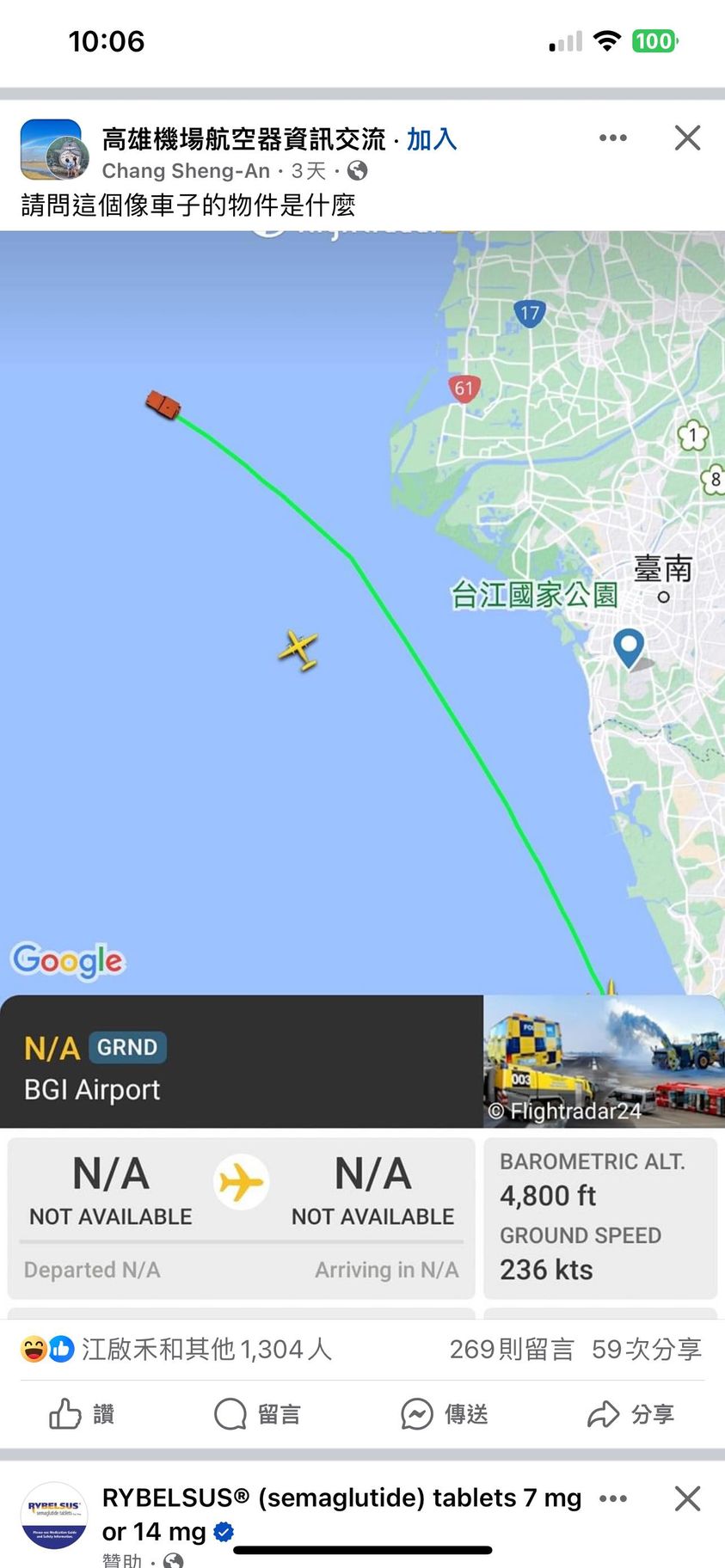725x1568 pixels.
Task: Dismiss the Chang Sheng-An post
Action: [687, 138]
